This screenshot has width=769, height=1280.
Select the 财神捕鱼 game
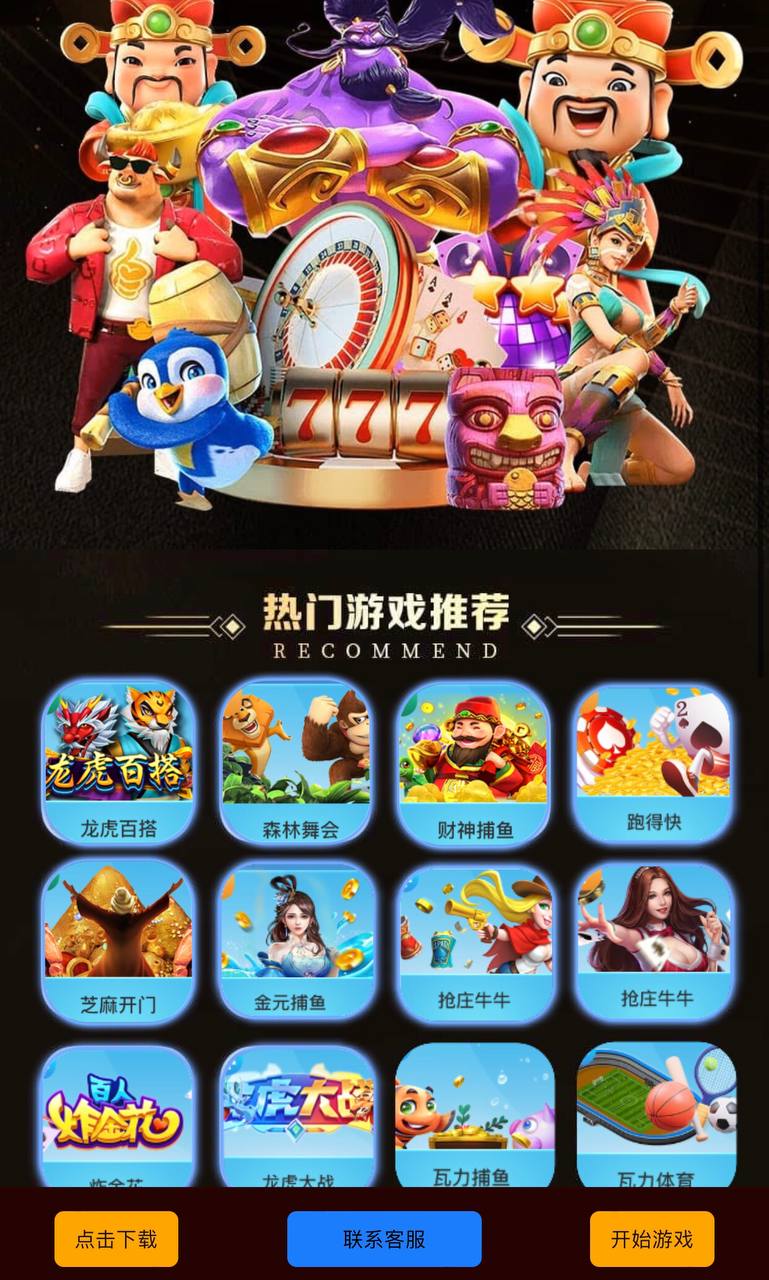click(x=474, y=762)
